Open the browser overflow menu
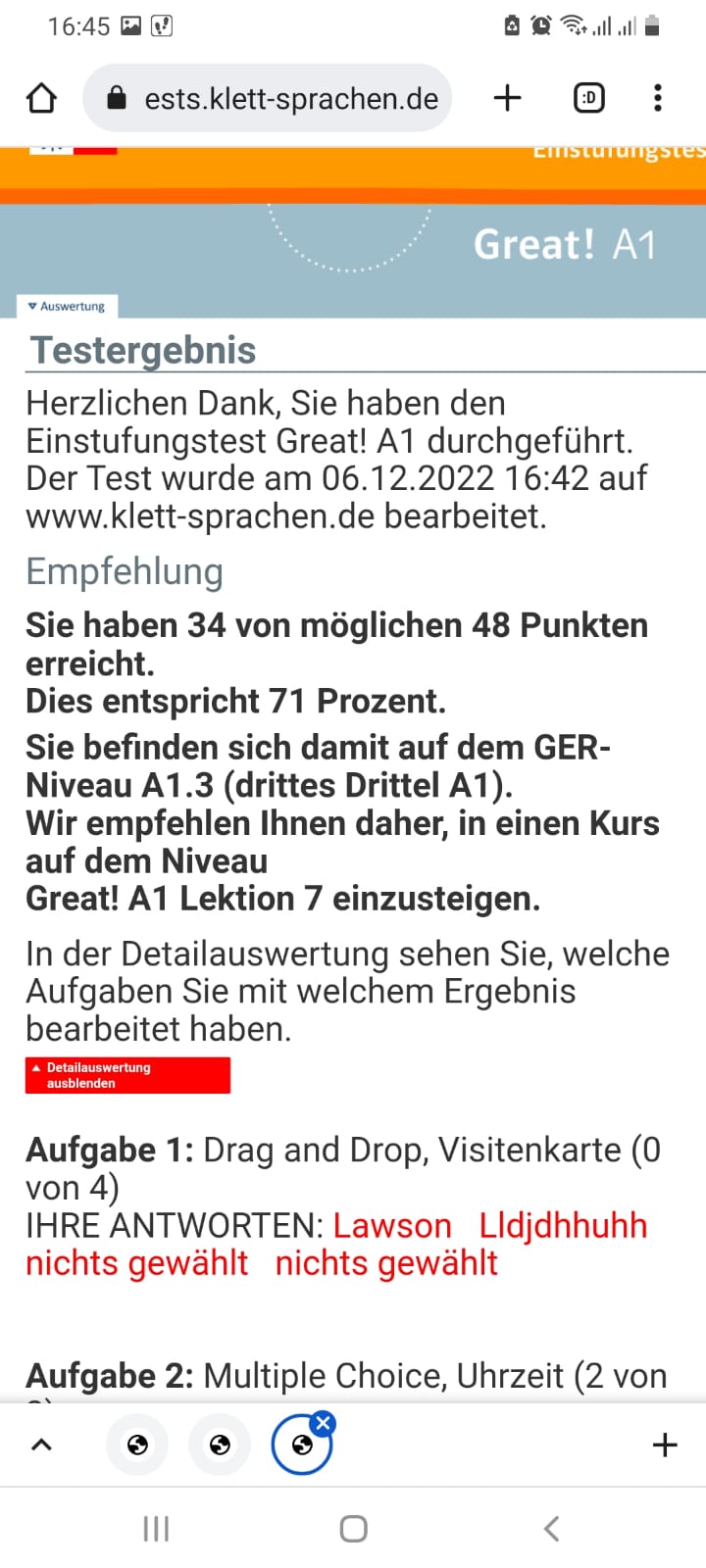706x1568 pixels. click(657, 98)
